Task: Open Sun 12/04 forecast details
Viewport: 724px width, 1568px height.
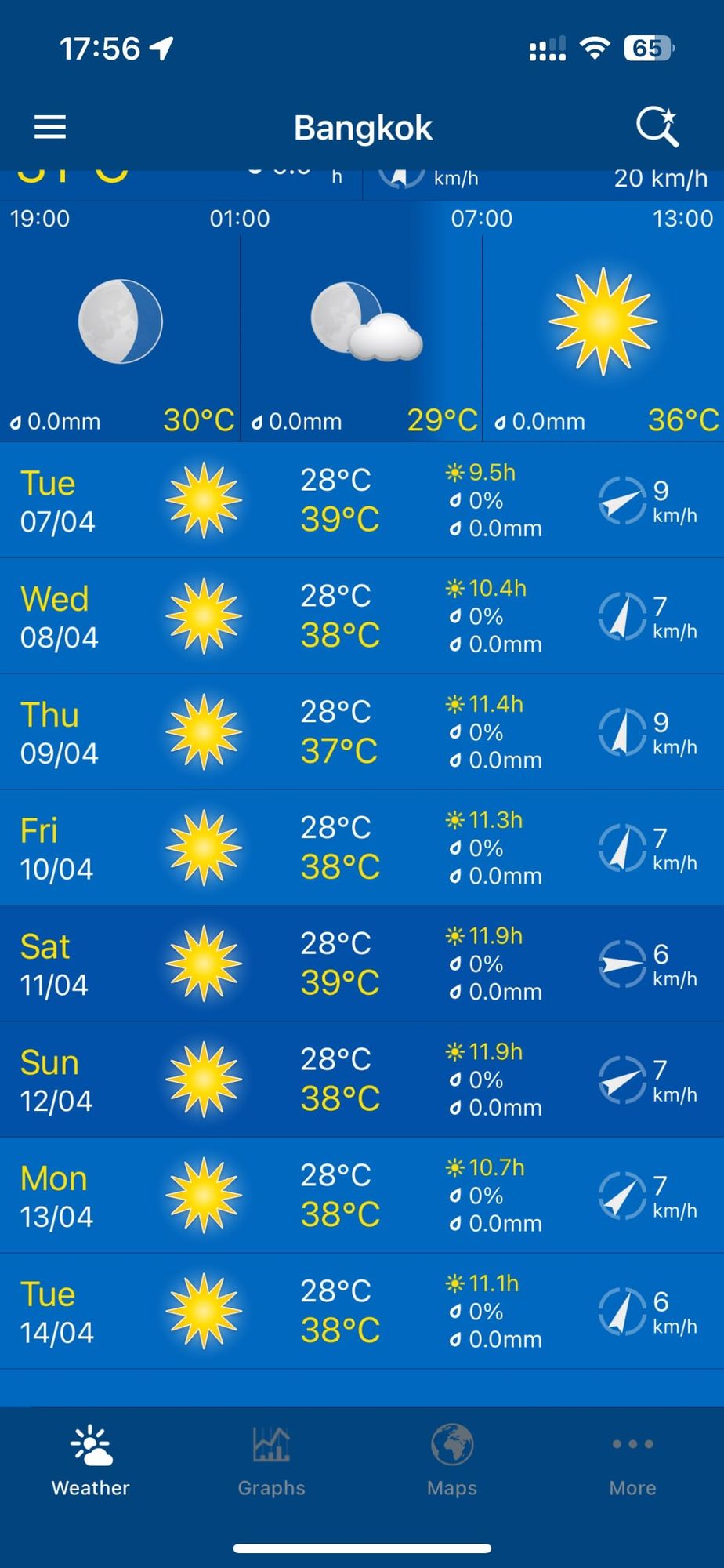Action: (x=362, y=1080)
